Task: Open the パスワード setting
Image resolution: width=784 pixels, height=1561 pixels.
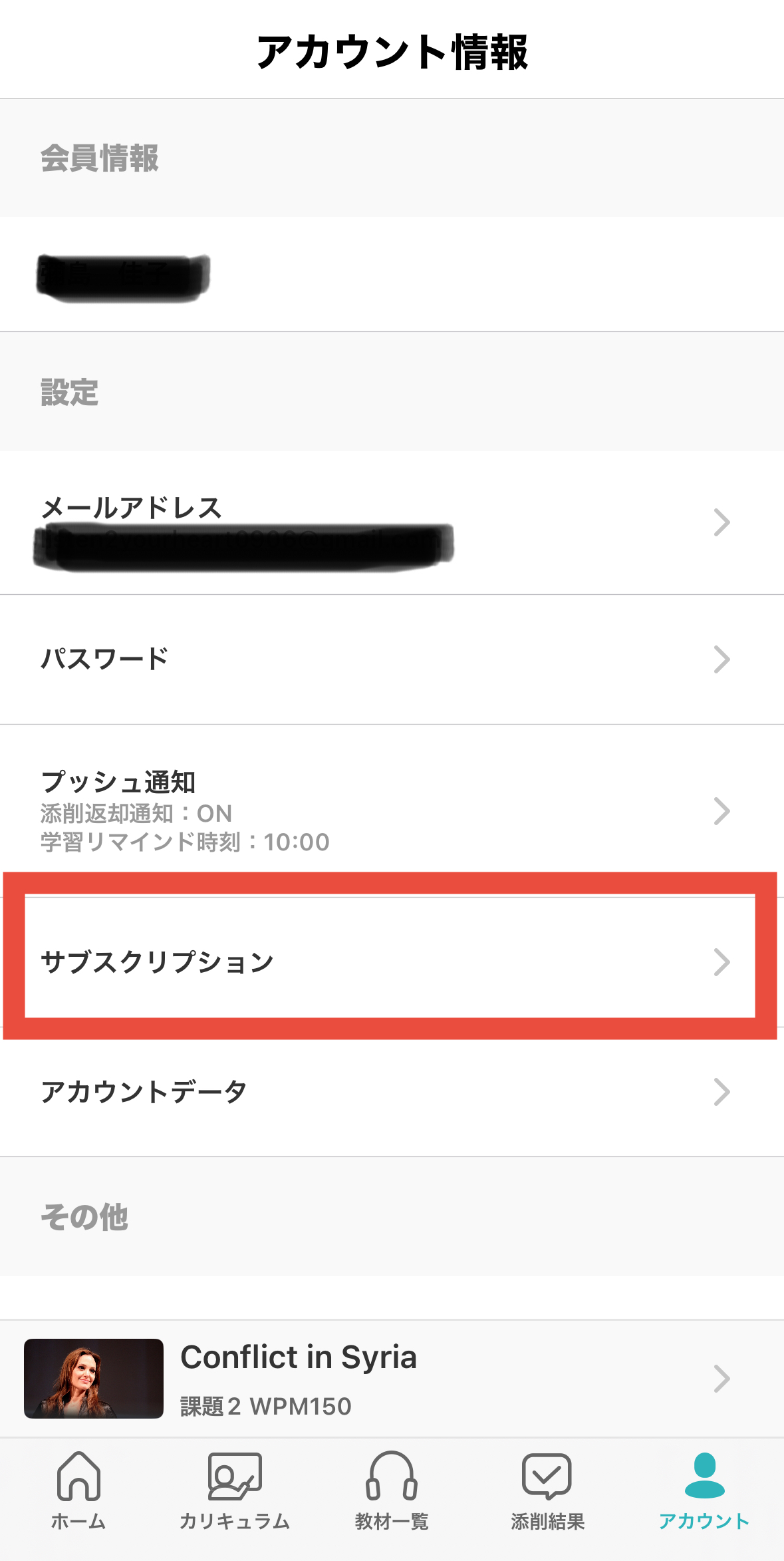Action: [x=392, y=659]
